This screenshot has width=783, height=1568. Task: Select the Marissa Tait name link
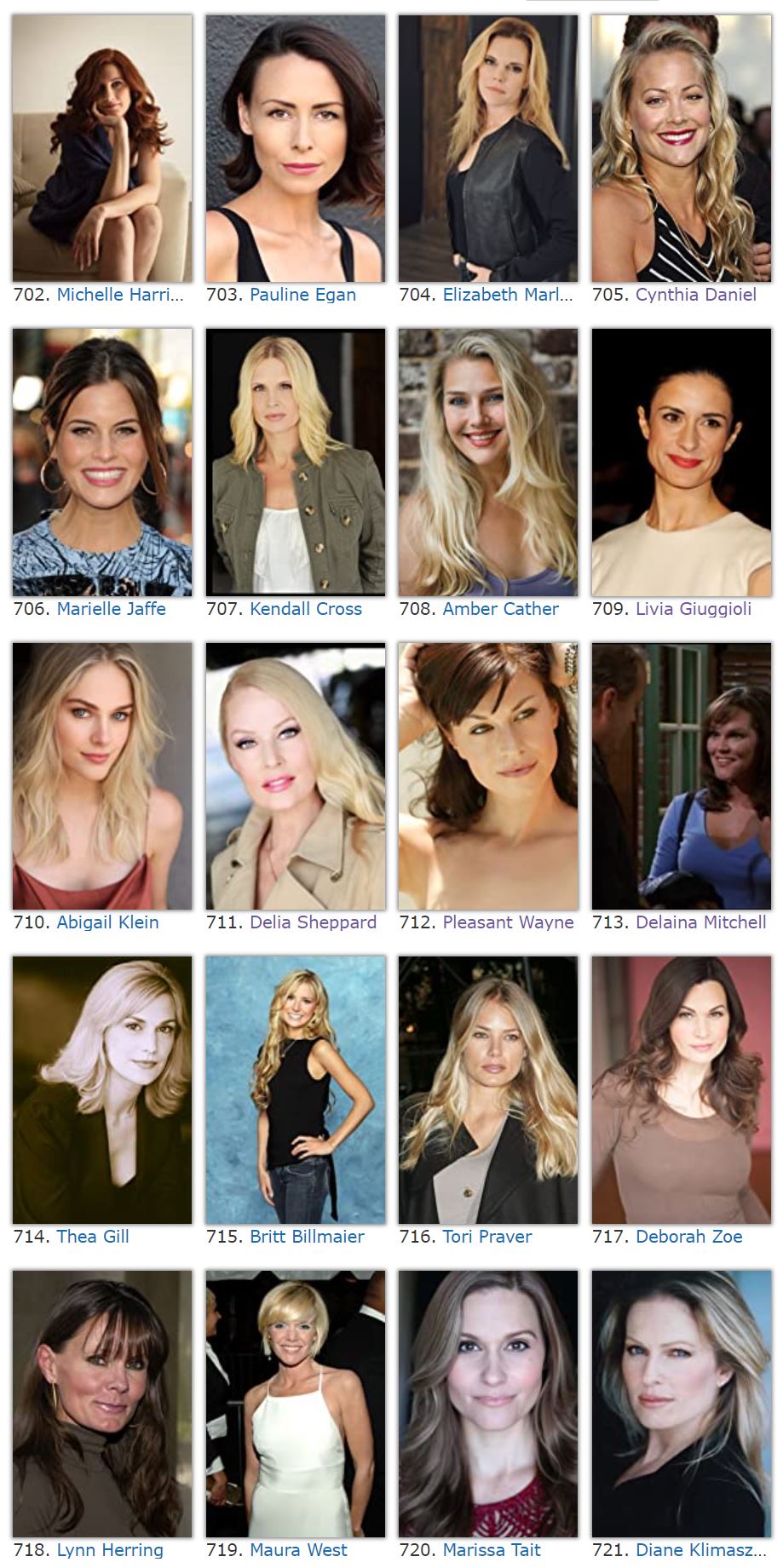pos(492,1550)
